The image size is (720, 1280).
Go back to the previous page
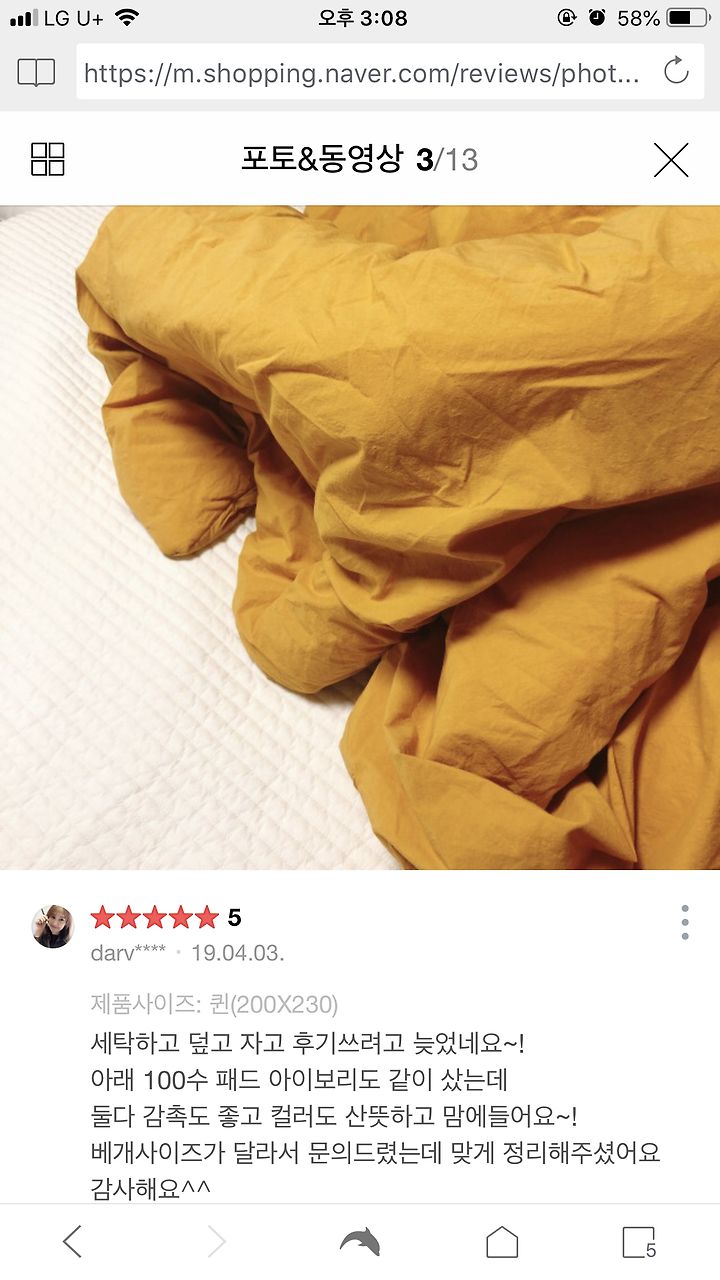(72, 1242)
